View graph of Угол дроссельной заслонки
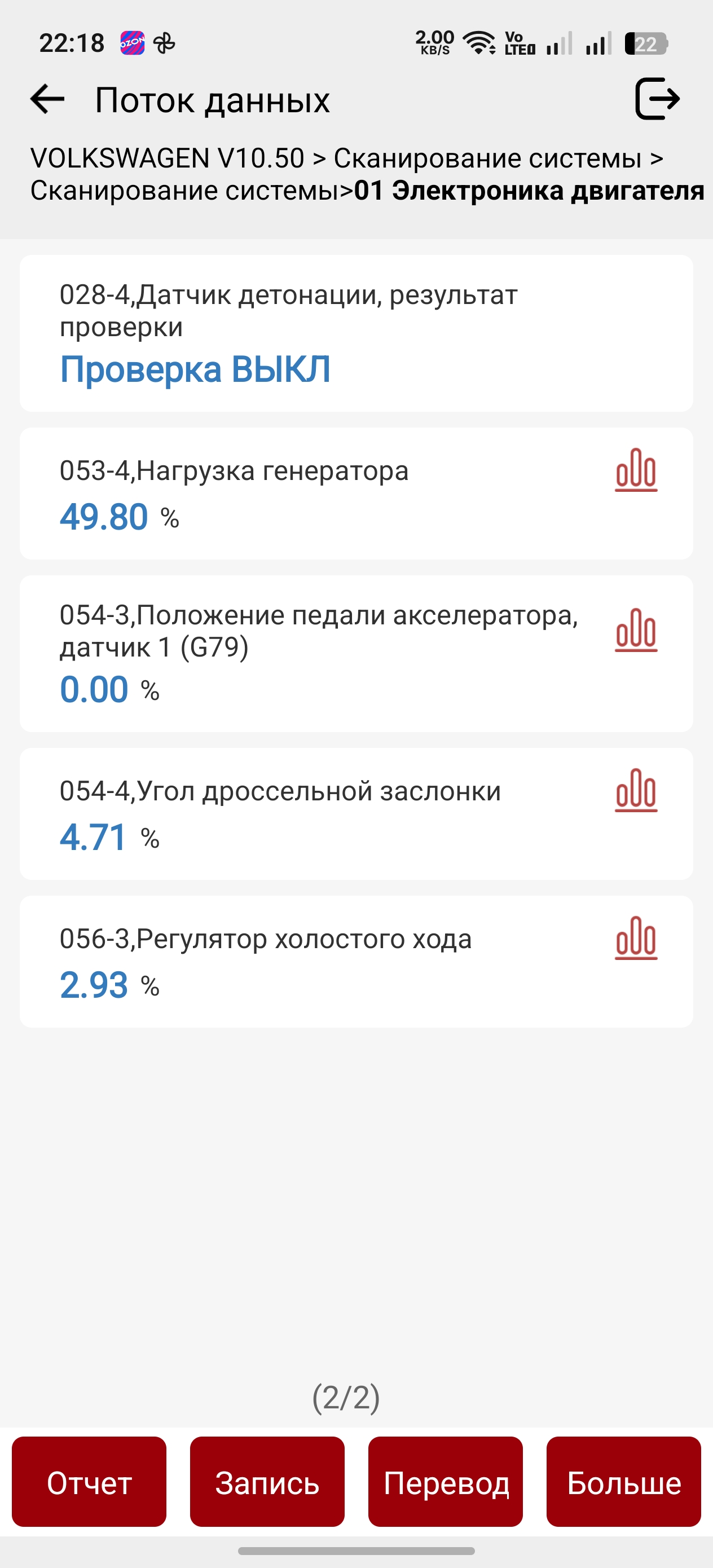Screen dimensions: 713x1568 [x=636, y=790]
